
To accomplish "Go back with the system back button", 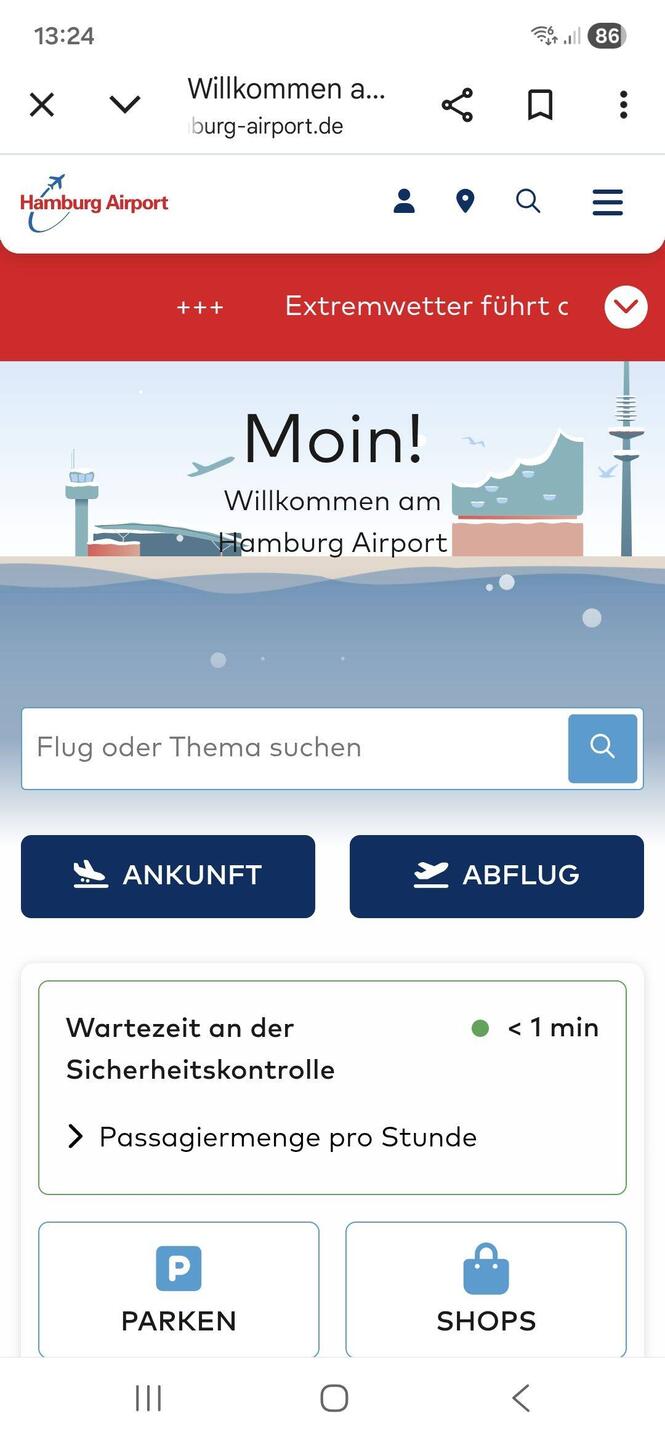I will tap(520, 1398).
